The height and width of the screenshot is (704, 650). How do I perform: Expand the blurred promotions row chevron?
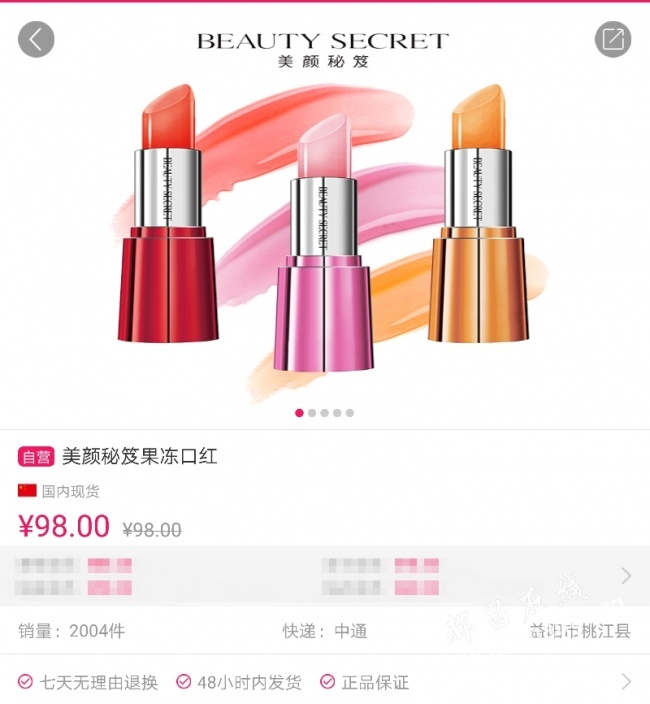pyautogui.click(x=626, y=575)
